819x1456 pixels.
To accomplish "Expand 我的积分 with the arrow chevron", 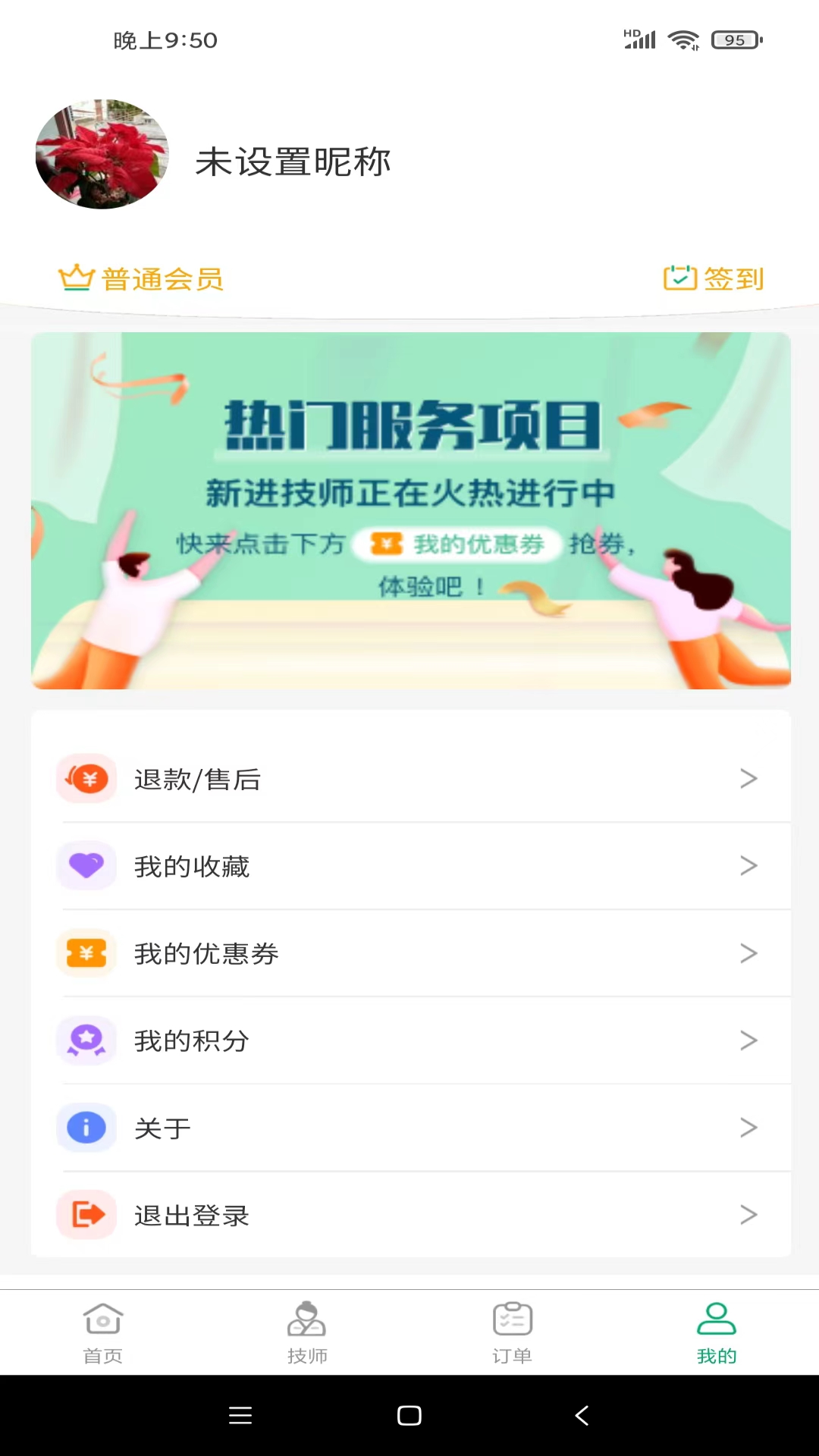I will tap(749, 1040).
